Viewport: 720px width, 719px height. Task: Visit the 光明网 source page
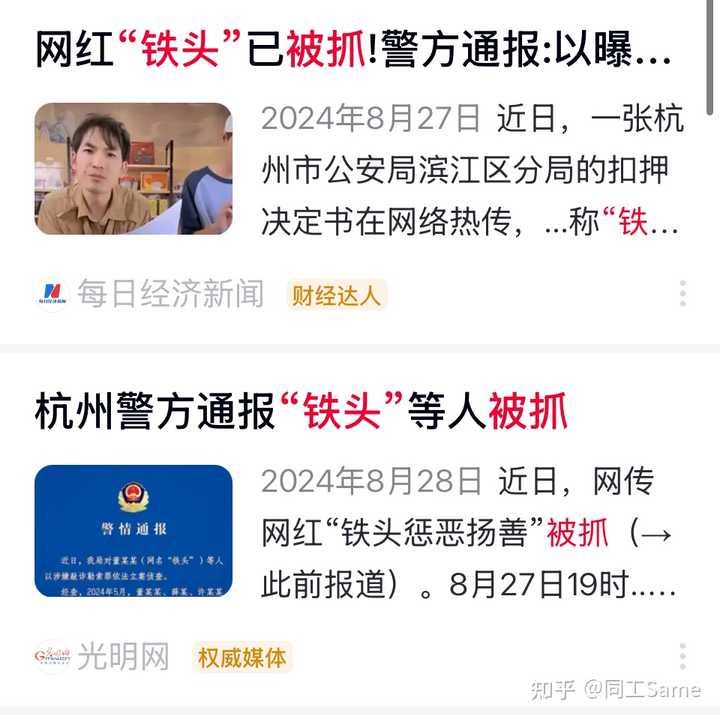click(x=125, y=657)
